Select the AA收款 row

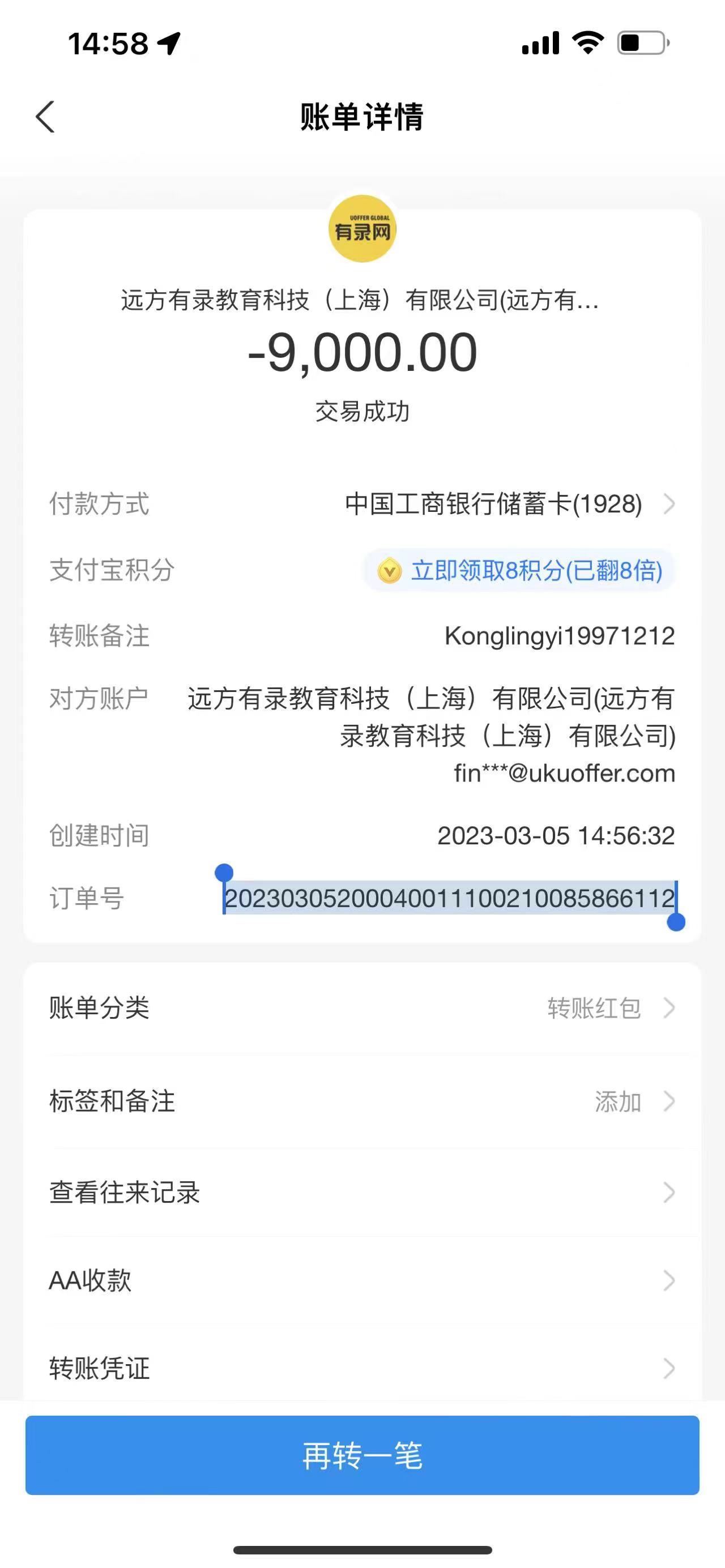point(362,1280)
